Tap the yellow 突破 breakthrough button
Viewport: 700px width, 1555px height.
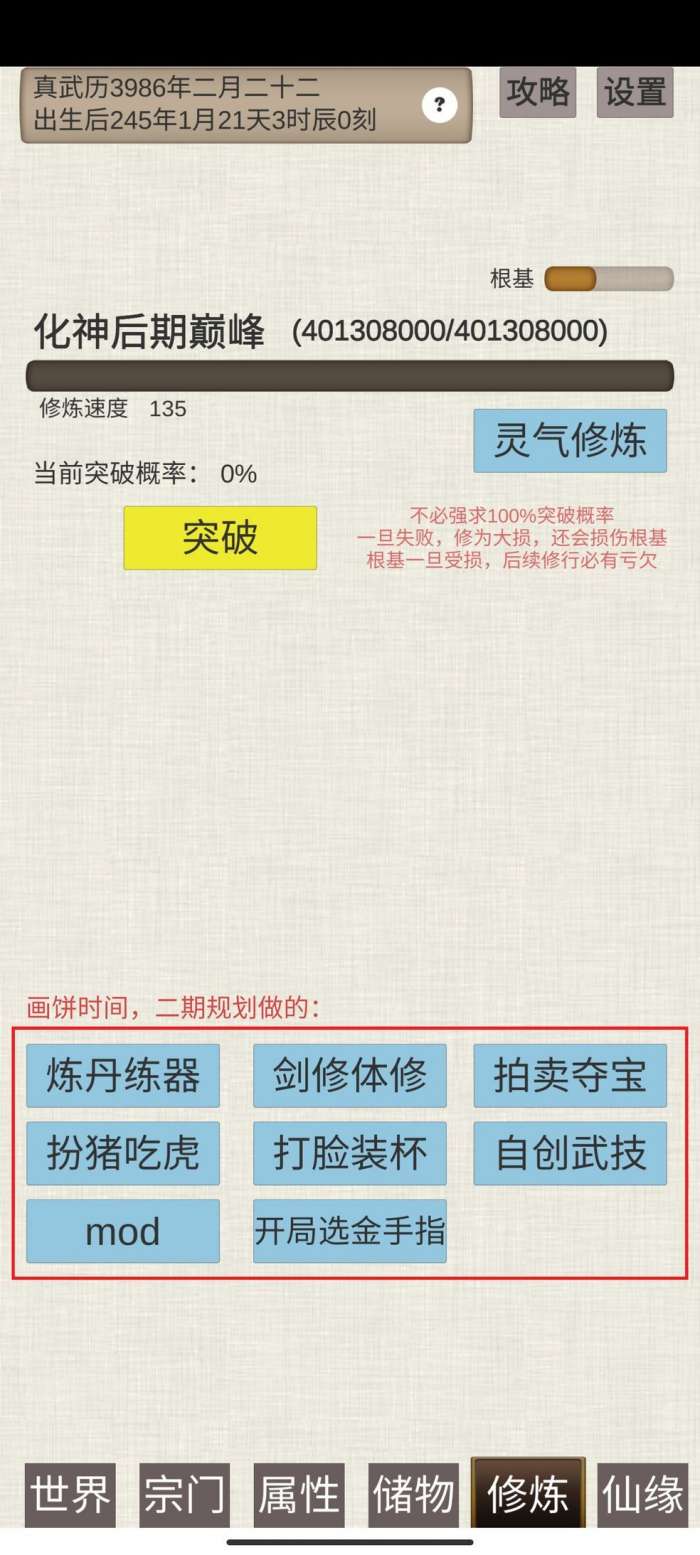point(220,538)
